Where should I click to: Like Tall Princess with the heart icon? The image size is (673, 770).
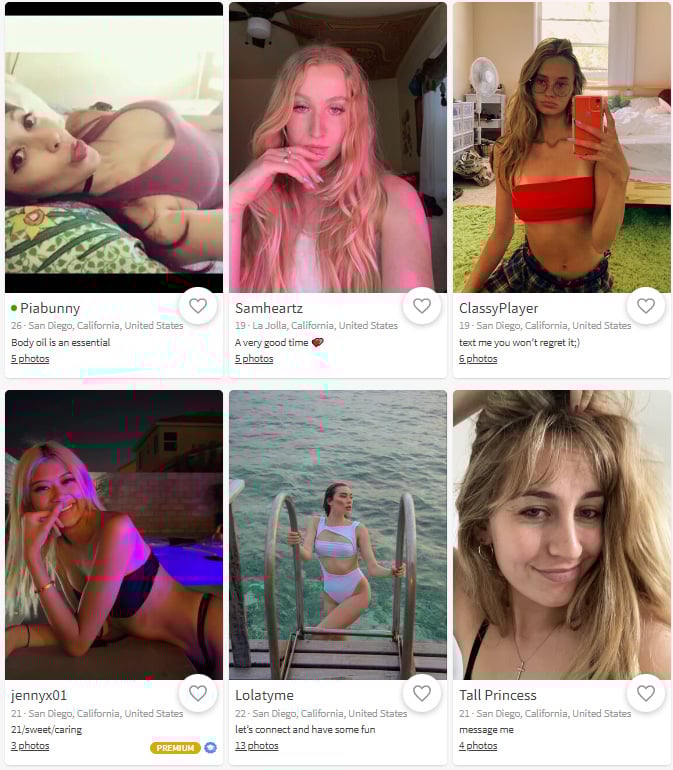[646, 693]
